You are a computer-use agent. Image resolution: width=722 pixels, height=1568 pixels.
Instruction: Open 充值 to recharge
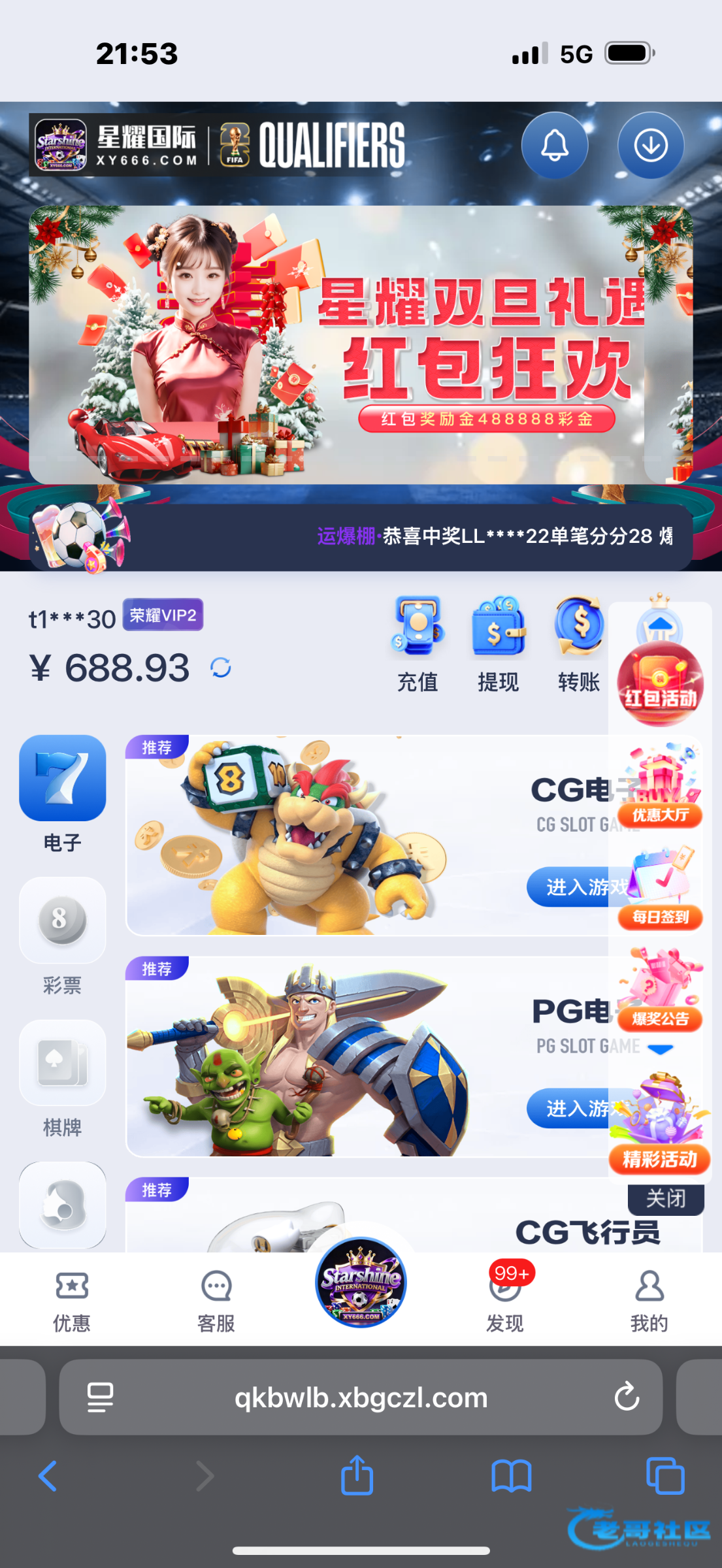pos(418,645)
